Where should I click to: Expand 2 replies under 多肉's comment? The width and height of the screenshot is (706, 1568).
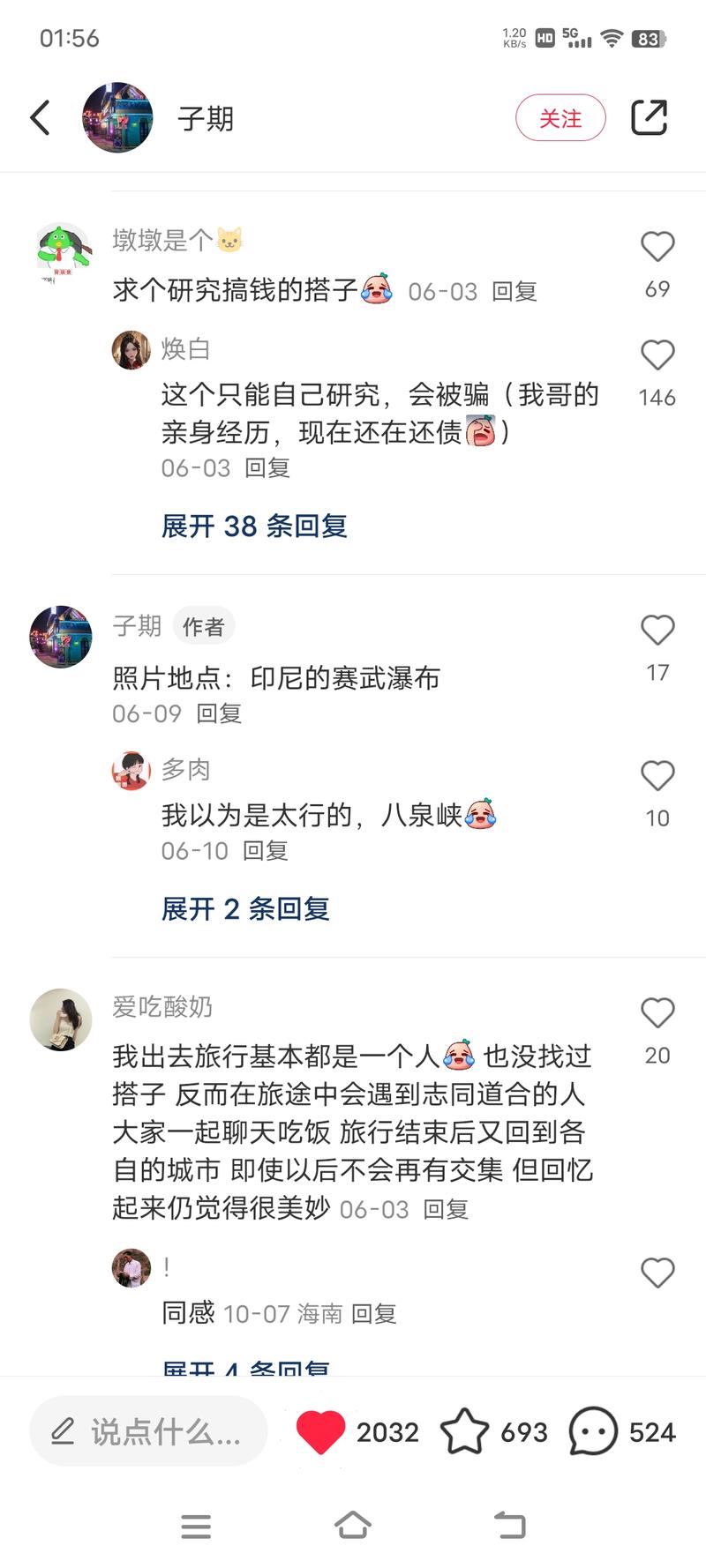(x=245, y=908)
